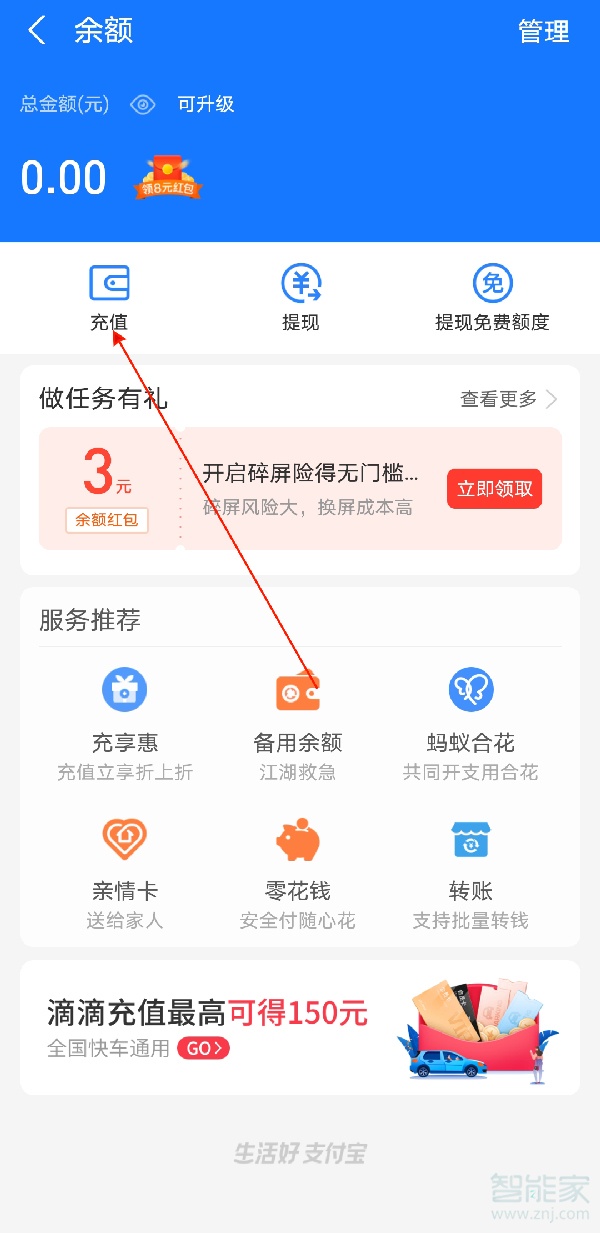Open 管理 in the top bar
This screenshot has width=600, height=1233.
tap(543, 32)
